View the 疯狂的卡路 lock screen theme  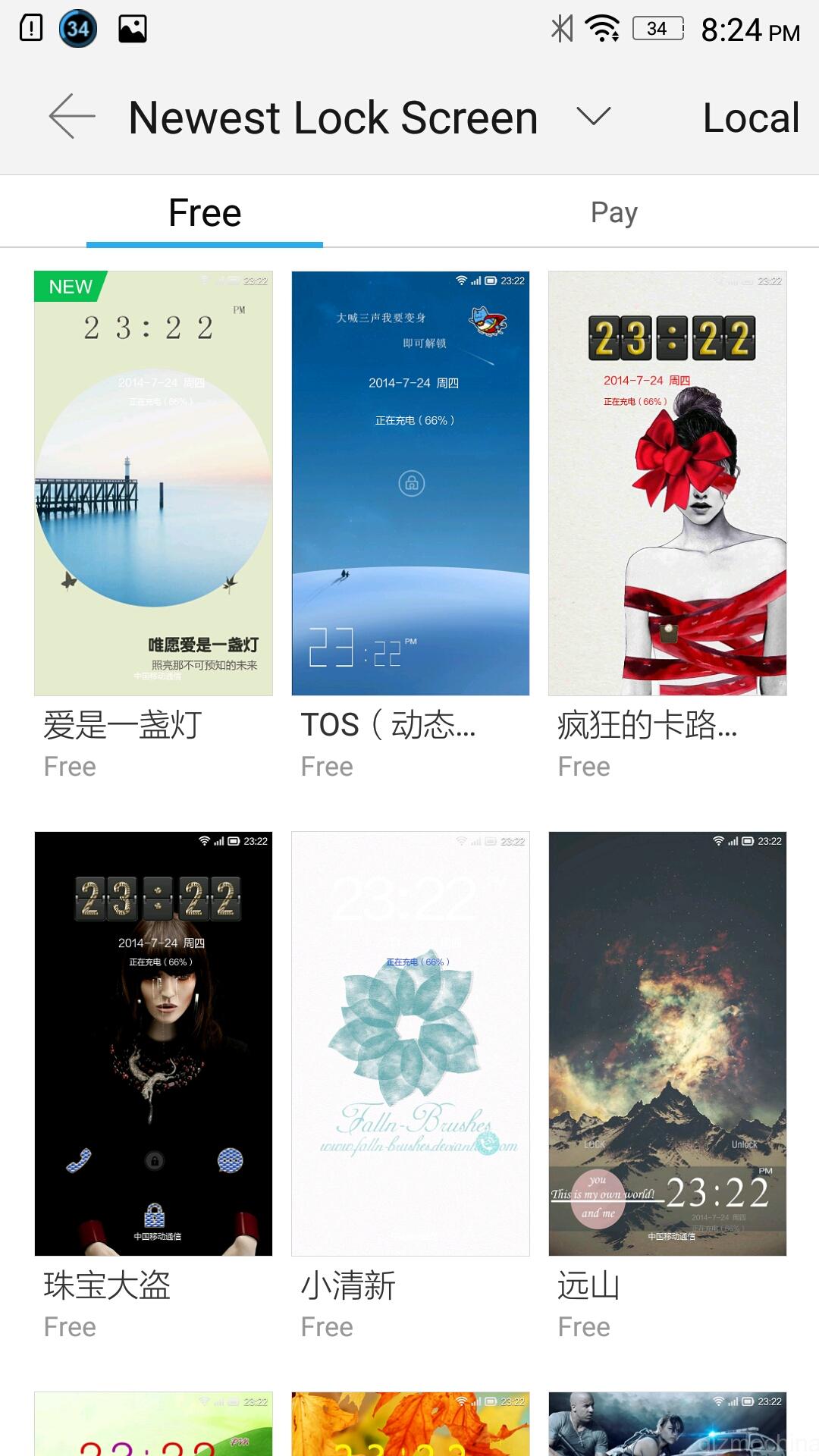click(667, 483)
